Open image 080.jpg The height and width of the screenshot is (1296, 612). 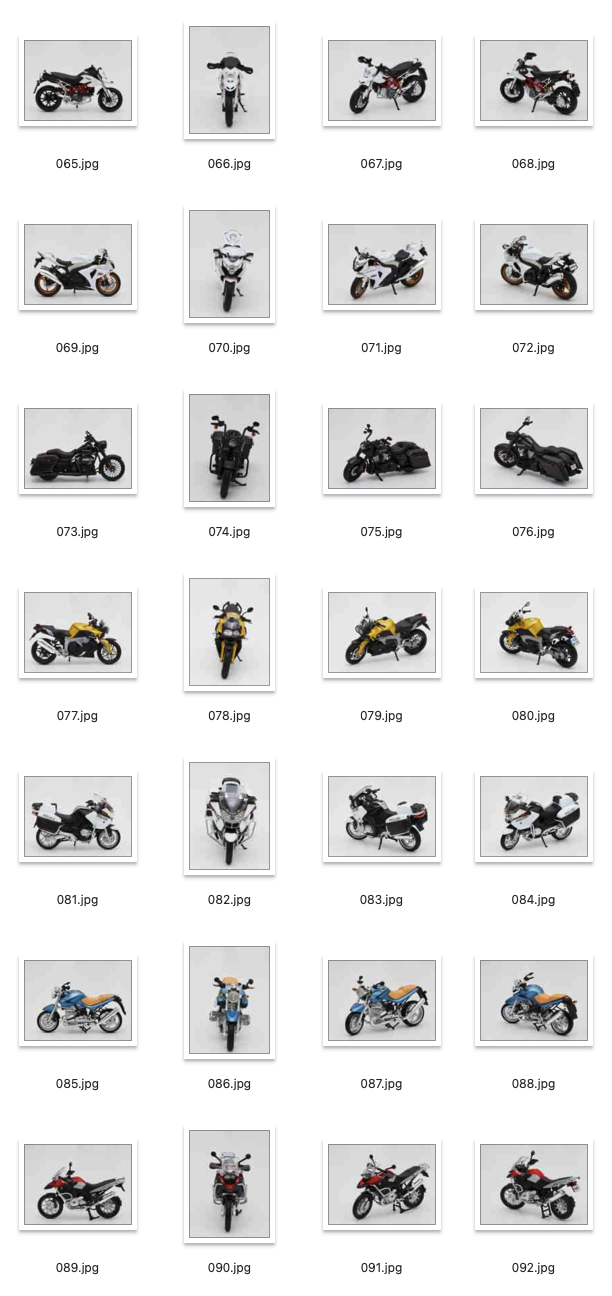(533, 632)
